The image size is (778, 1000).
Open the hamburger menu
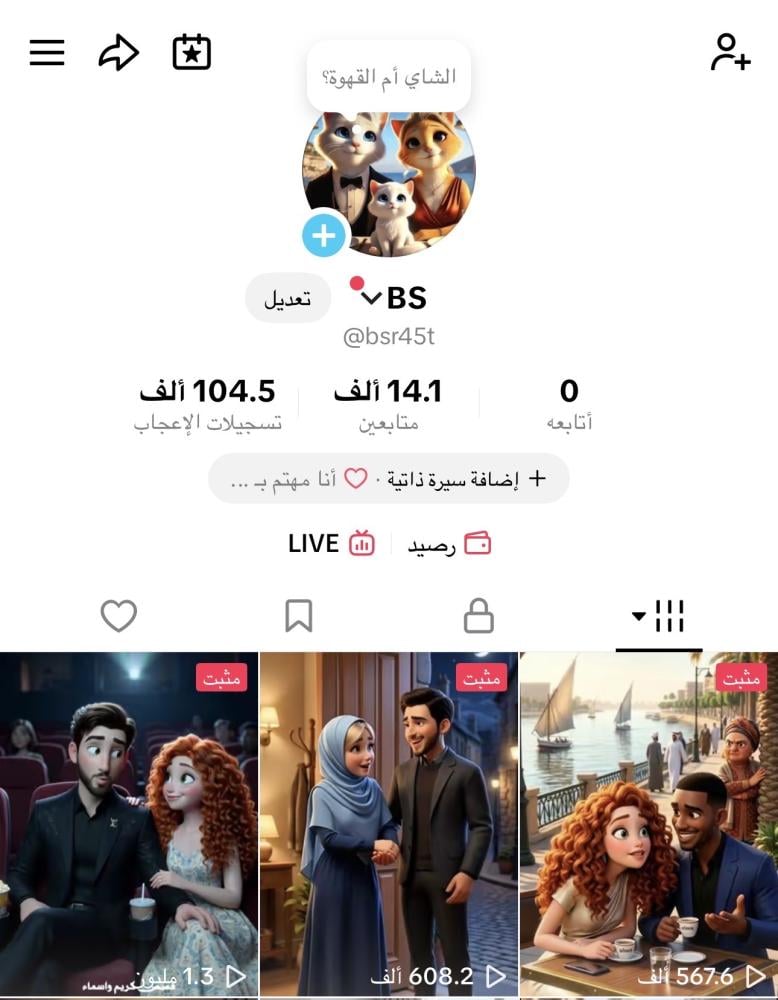(x=47, y=53)
